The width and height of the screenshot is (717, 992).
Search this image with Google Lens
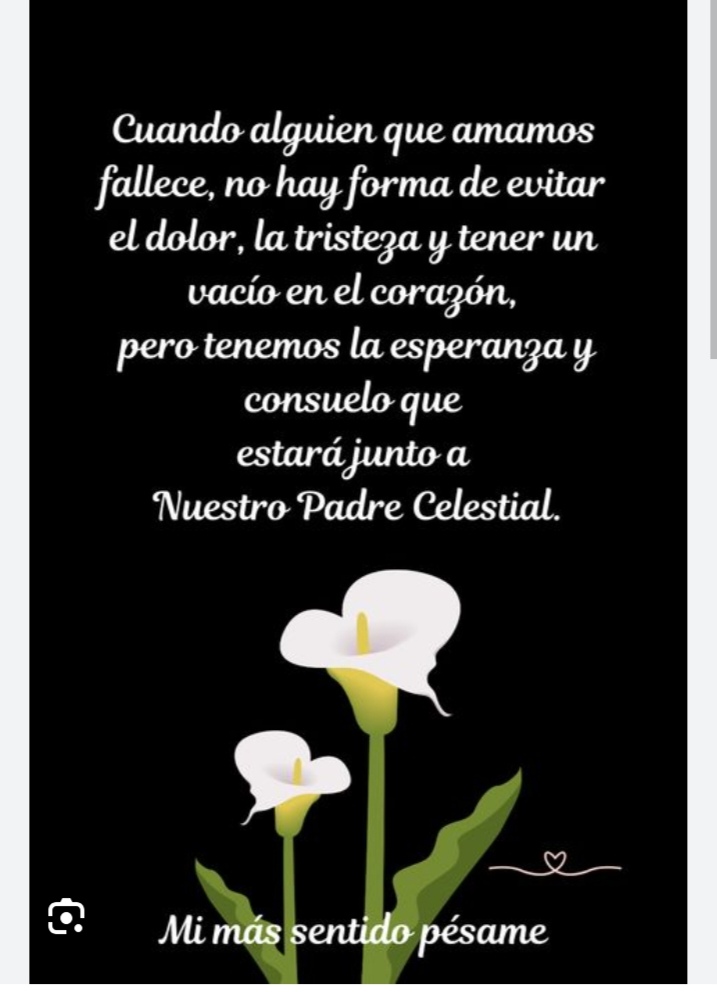click(x=66, y=916)
